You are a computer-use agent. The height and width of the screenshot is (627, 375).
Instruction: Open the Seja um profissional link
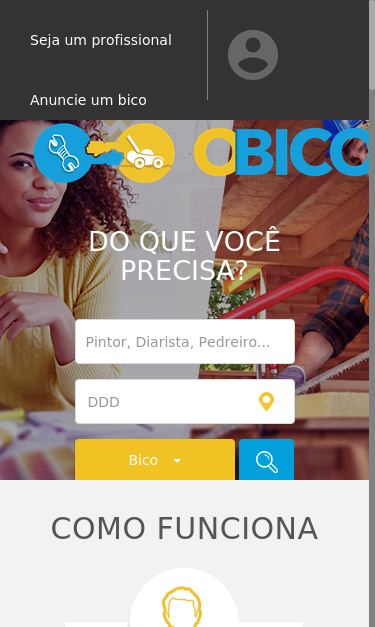[x=101, y=40]
